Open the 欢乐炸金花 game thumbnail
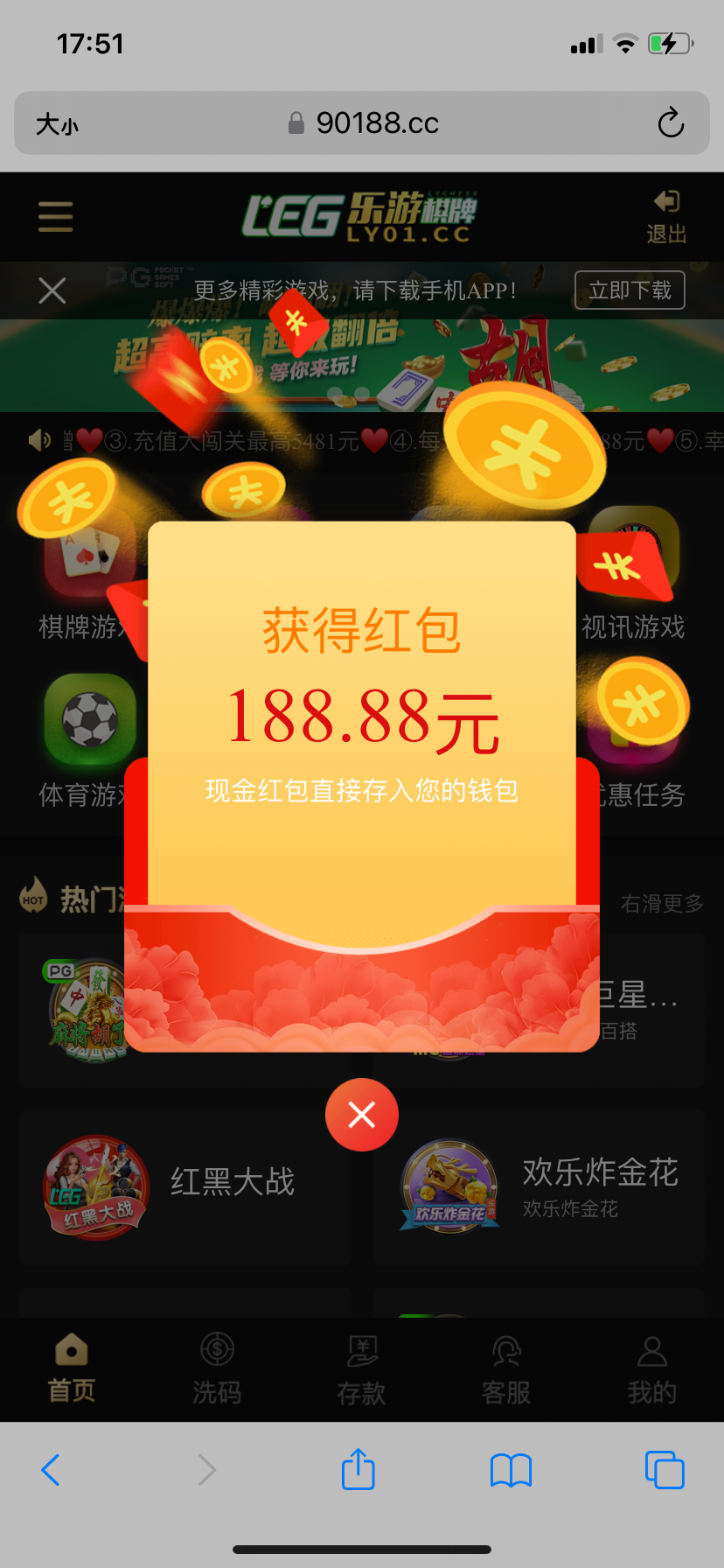This screenshot has height=1568, width=724. click(449, 1187)
